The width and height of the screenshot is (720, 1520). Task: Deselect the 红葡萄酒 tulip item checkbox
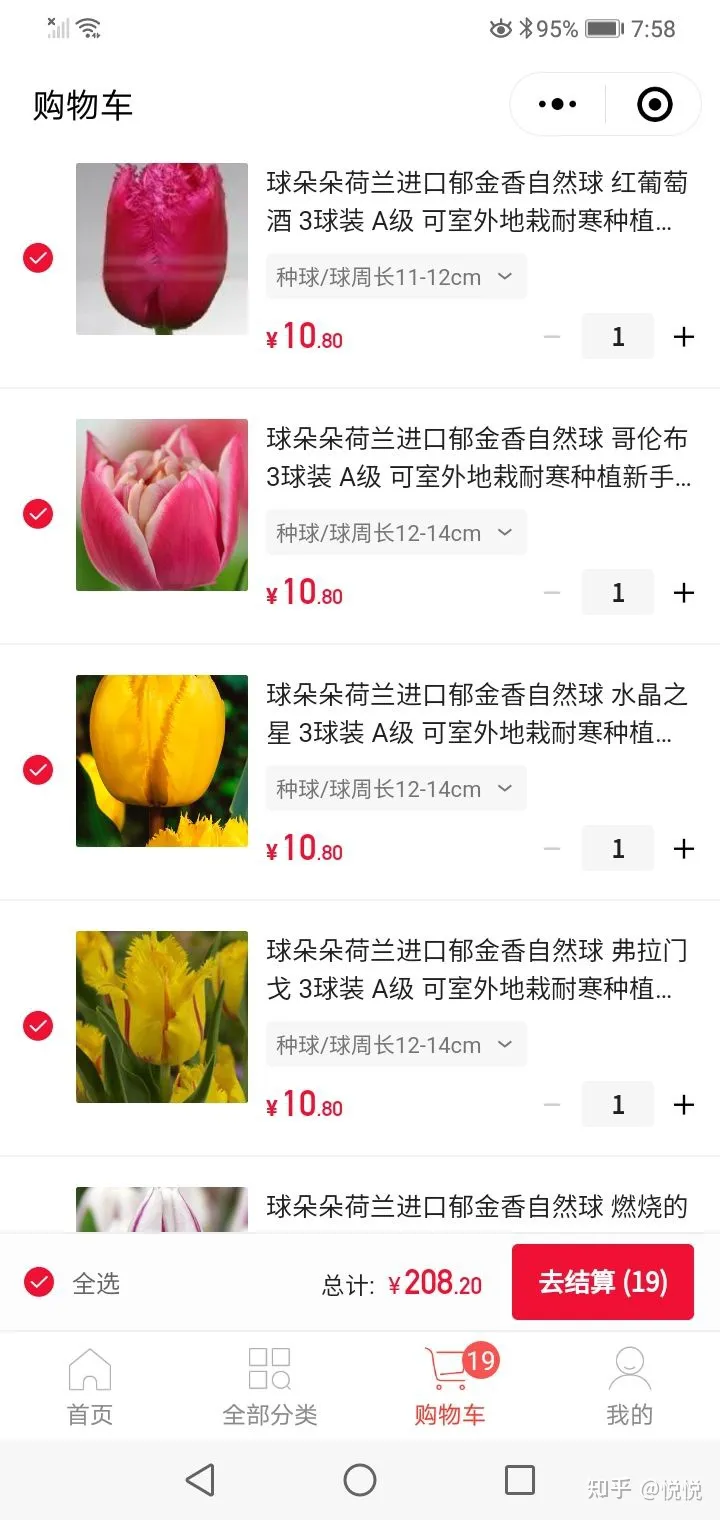(38, 258)
